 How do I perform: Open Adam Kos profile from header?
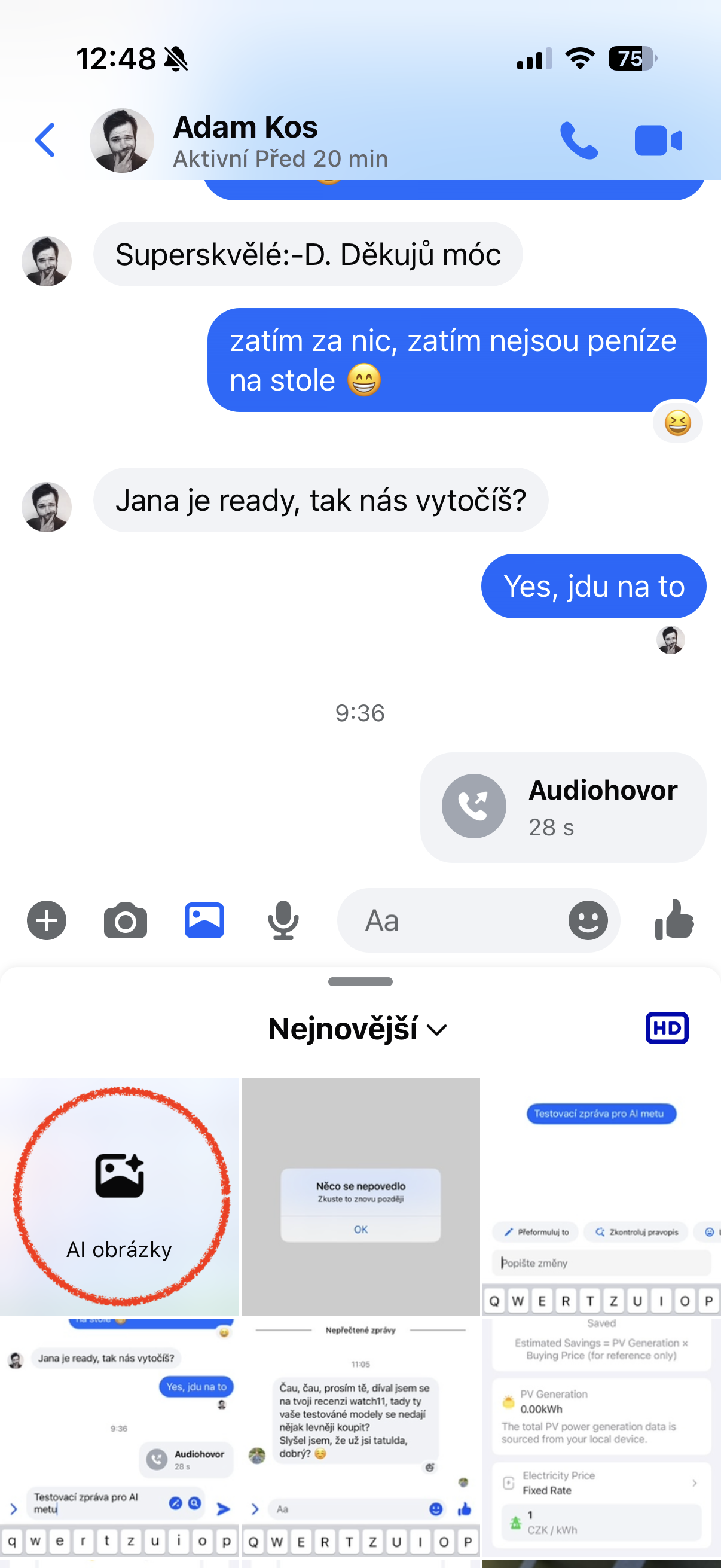(x=245, y=141)
